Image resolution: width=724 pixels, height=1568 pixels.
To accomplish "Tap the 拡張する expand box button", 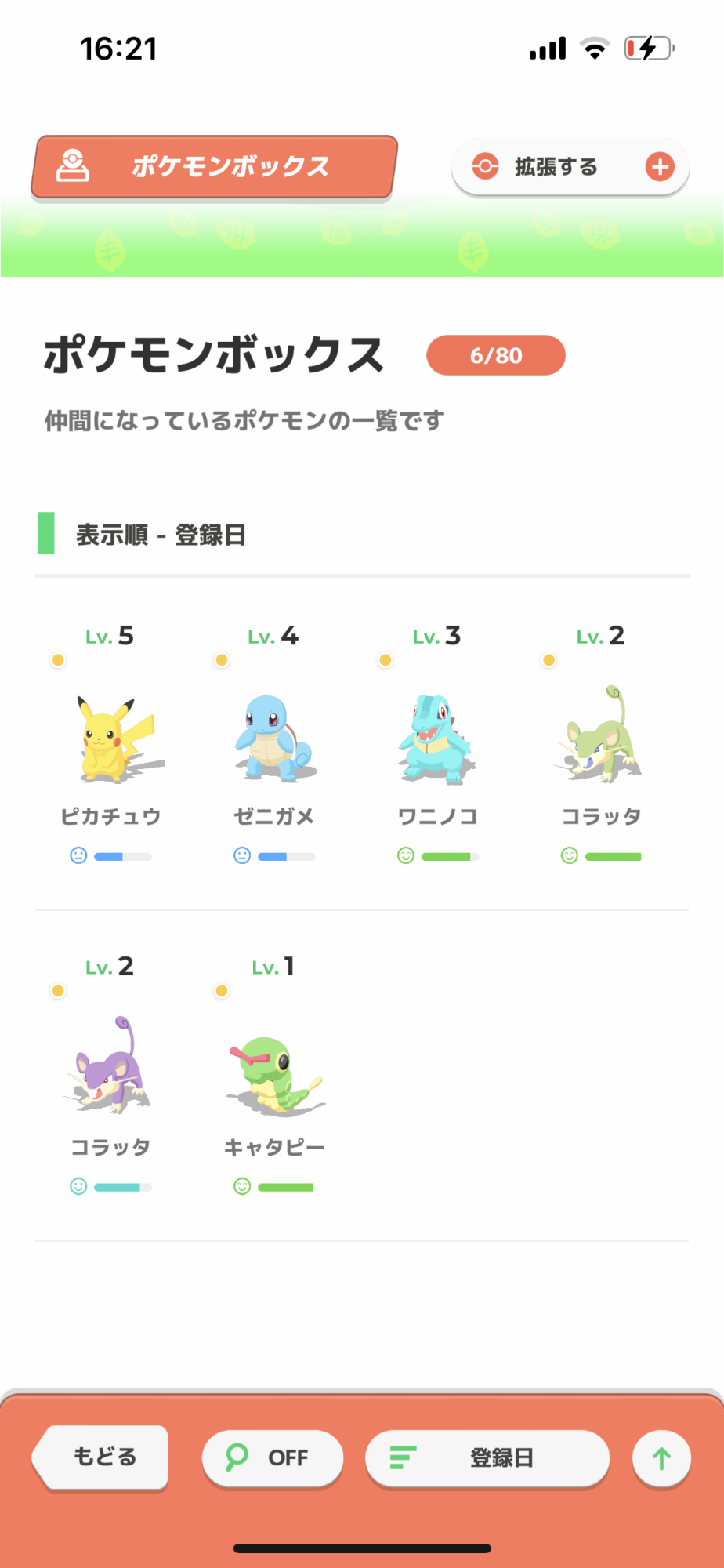I will [x=570, y=166].
